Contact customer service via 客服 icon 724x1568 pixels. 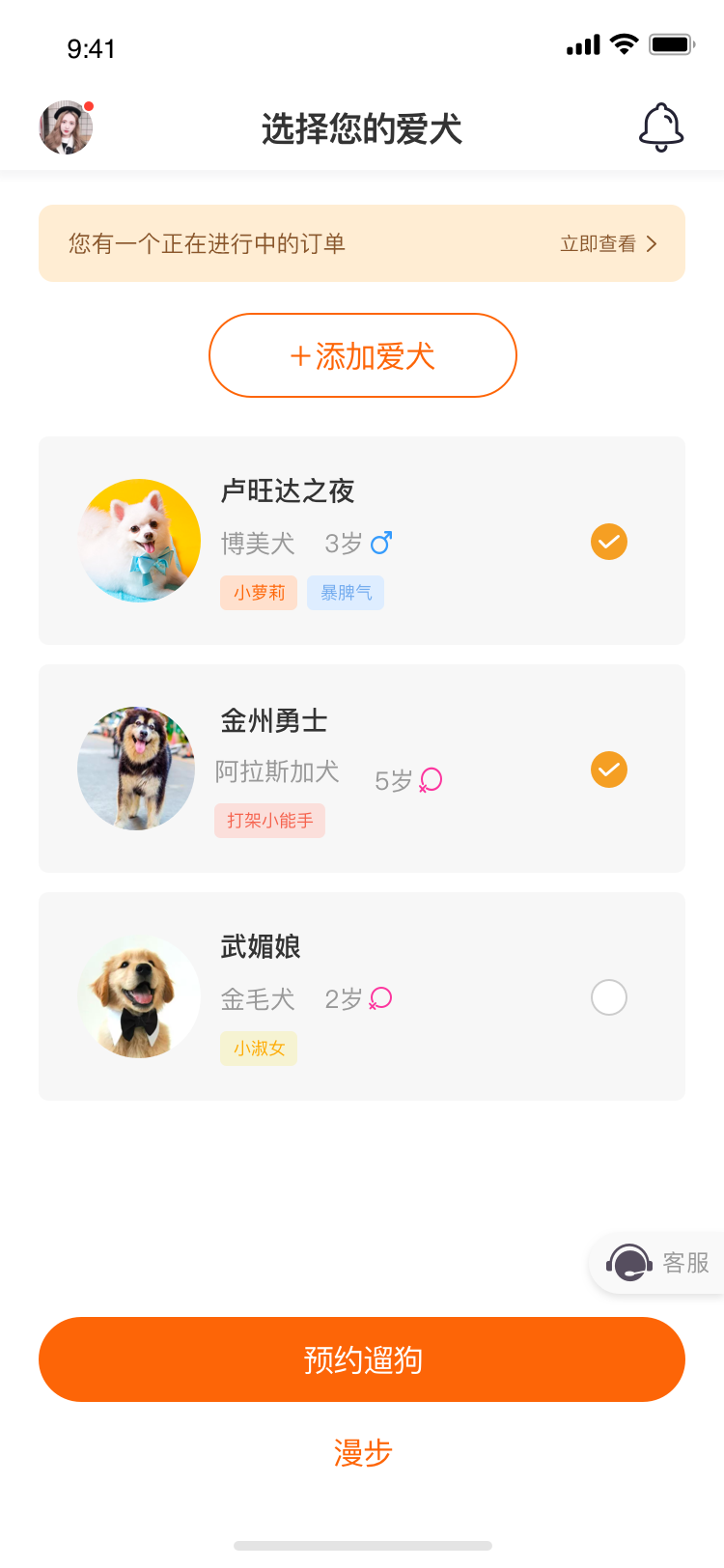click(627, 1262)
